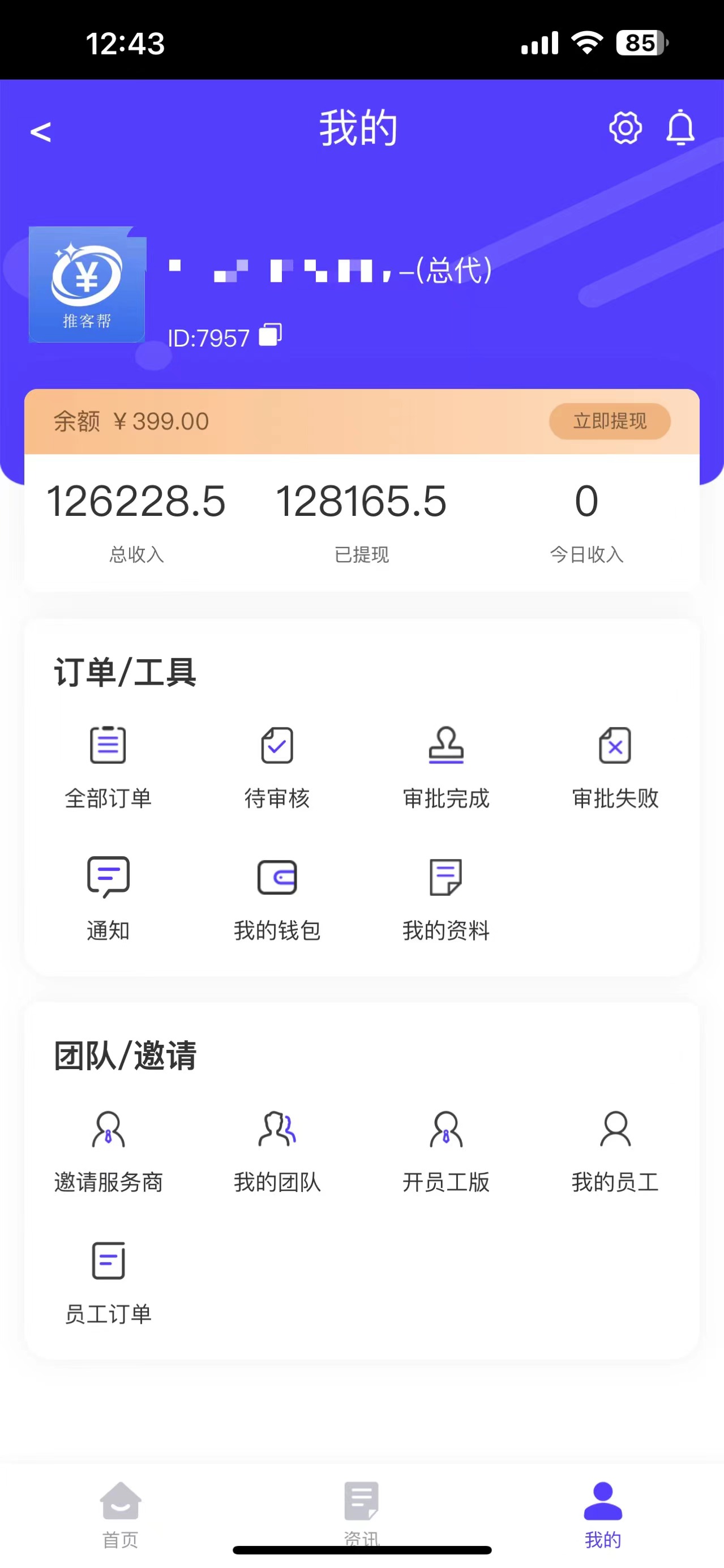Viewport: 724px width, 1568px height.
Task: Select the 我的 bottom tab
Action: (x=602, y=1514)
